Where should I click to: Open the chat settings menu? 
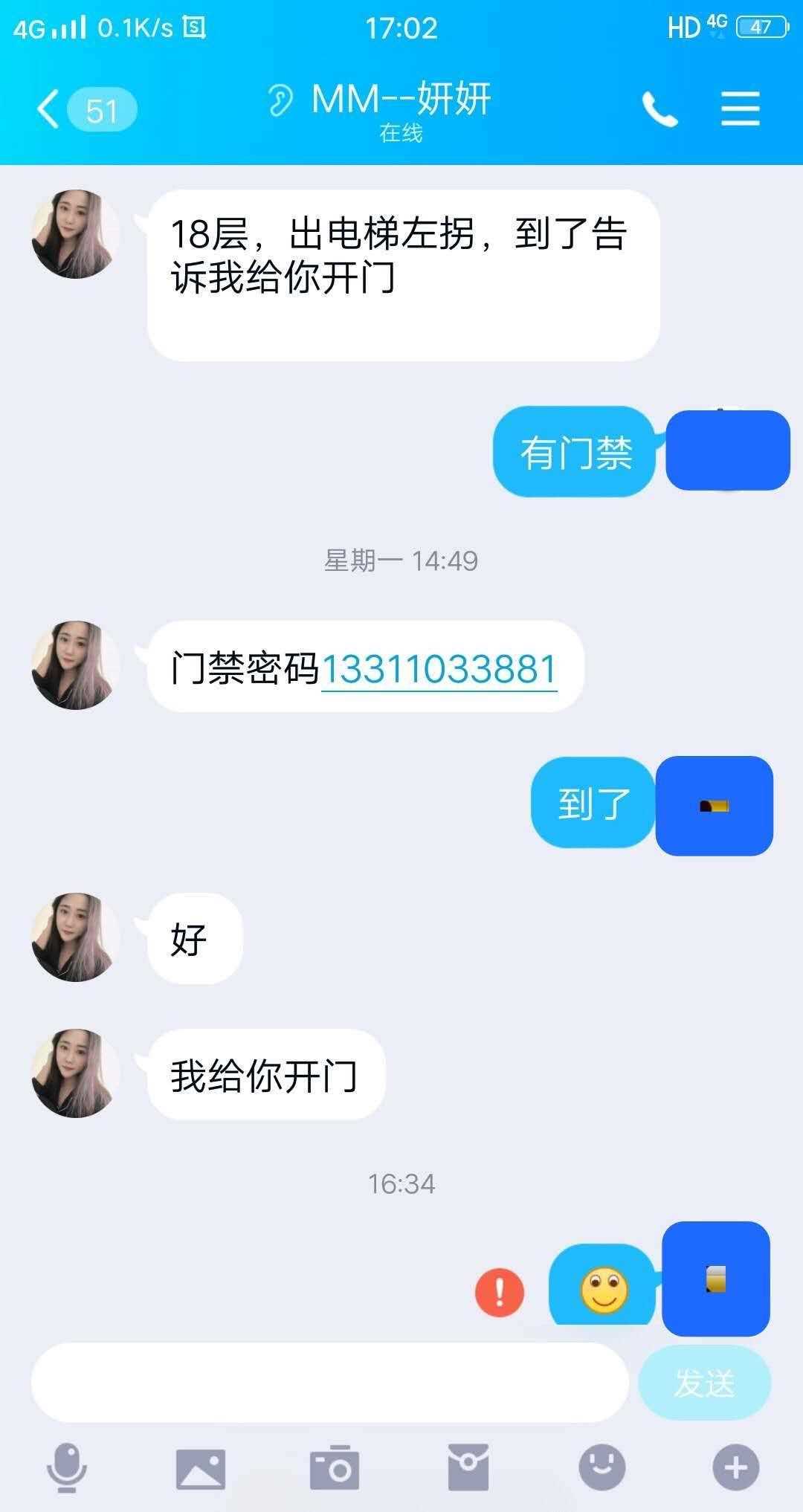pos(741,110)
